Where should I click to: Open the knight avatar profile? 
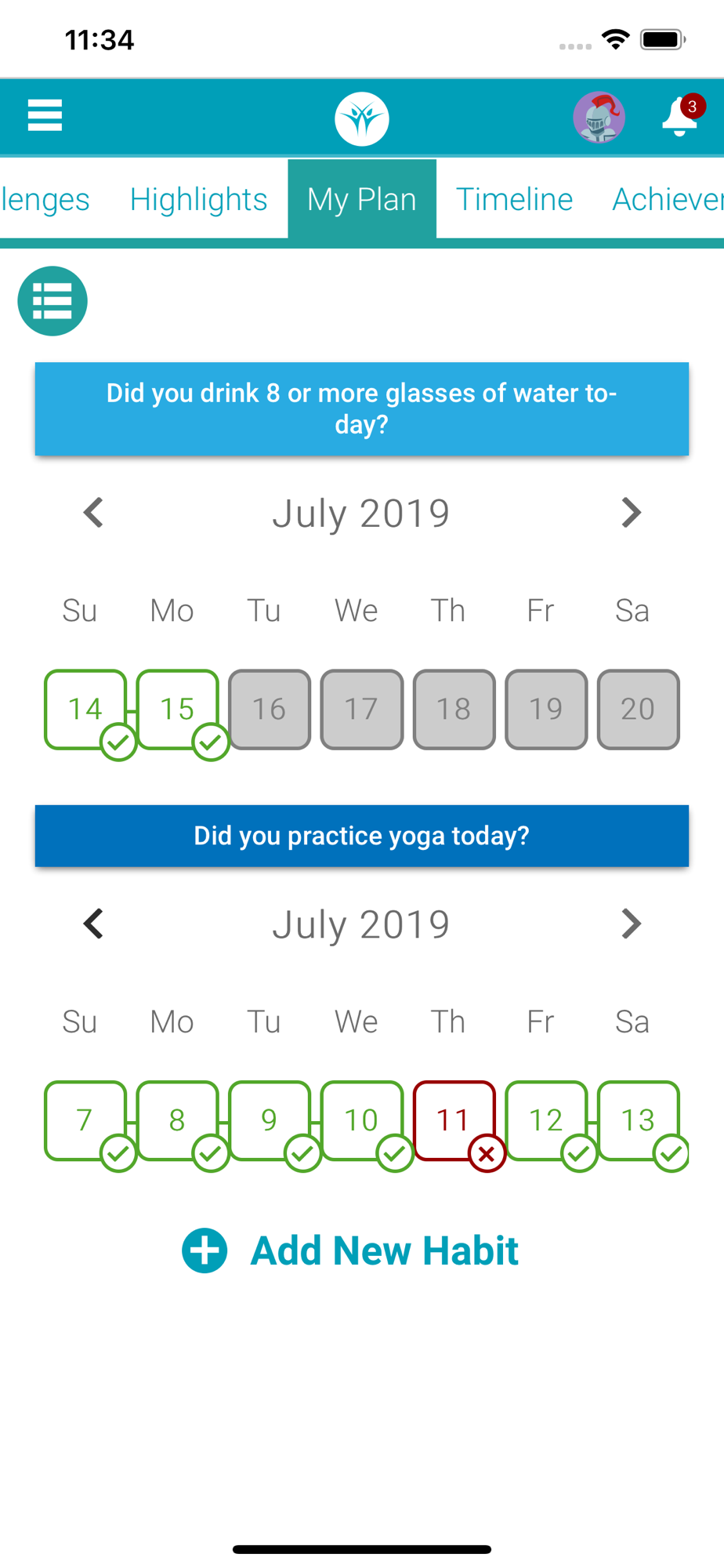599,118
